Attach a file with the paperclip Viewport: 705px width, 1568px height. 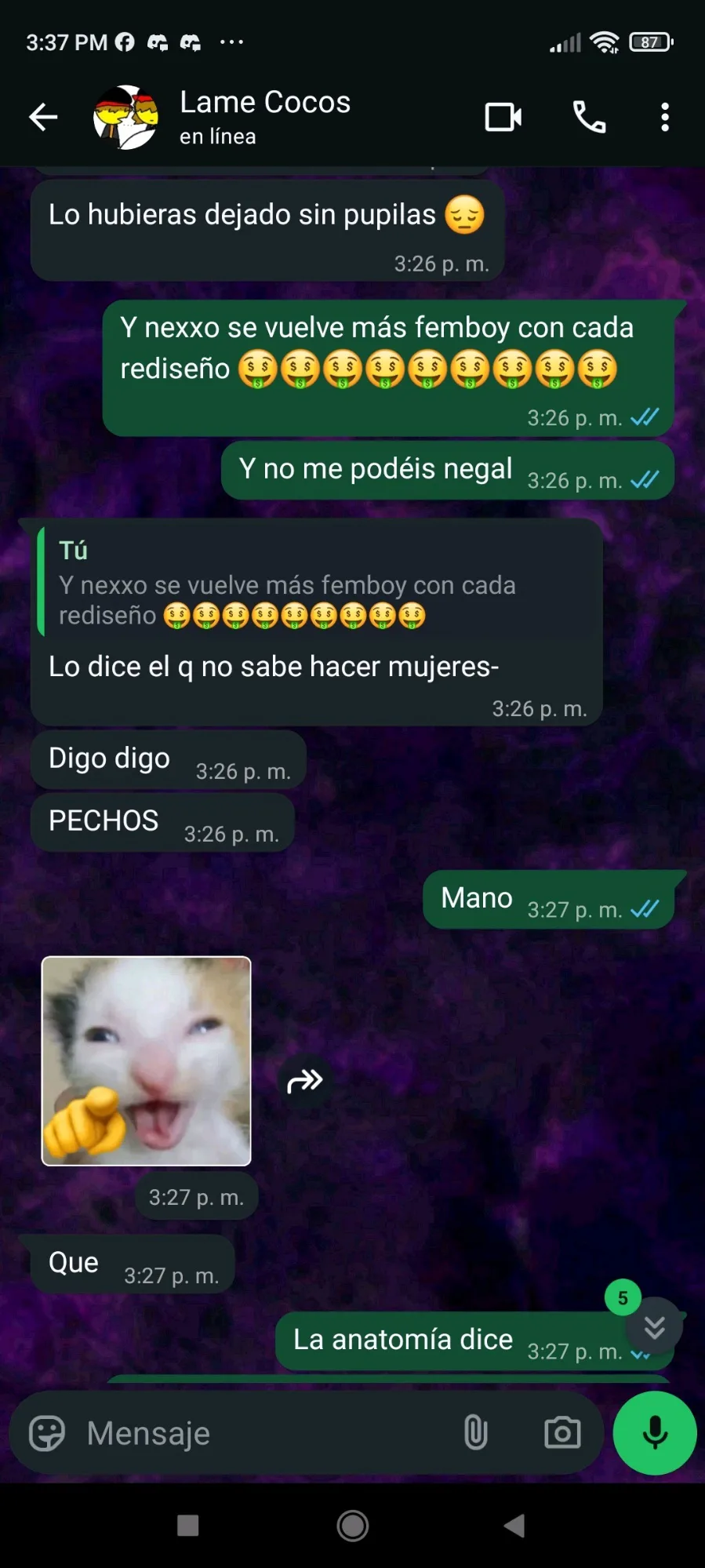click(x=475, y=1433)
